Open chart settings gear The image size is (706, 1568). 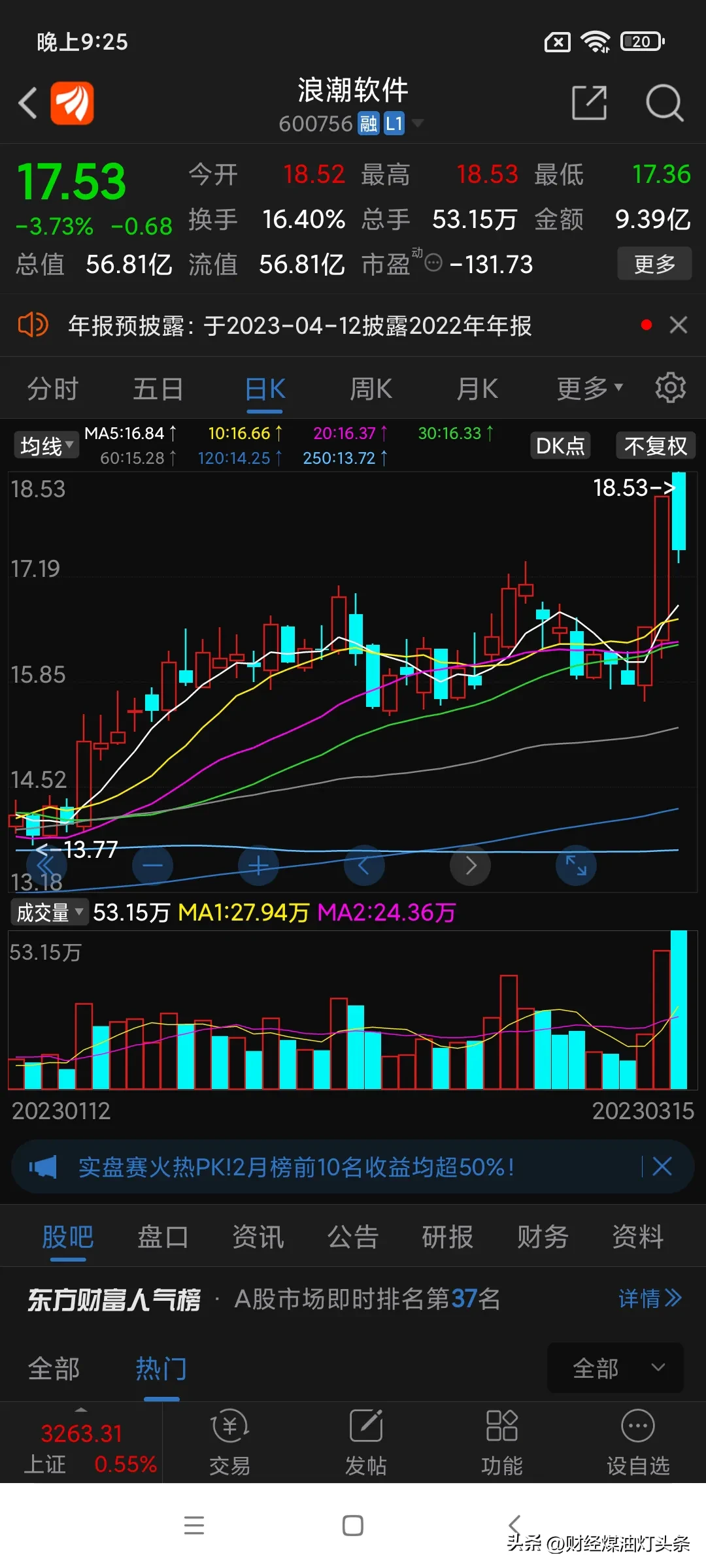pyautogui.click(x=671, y=388)
